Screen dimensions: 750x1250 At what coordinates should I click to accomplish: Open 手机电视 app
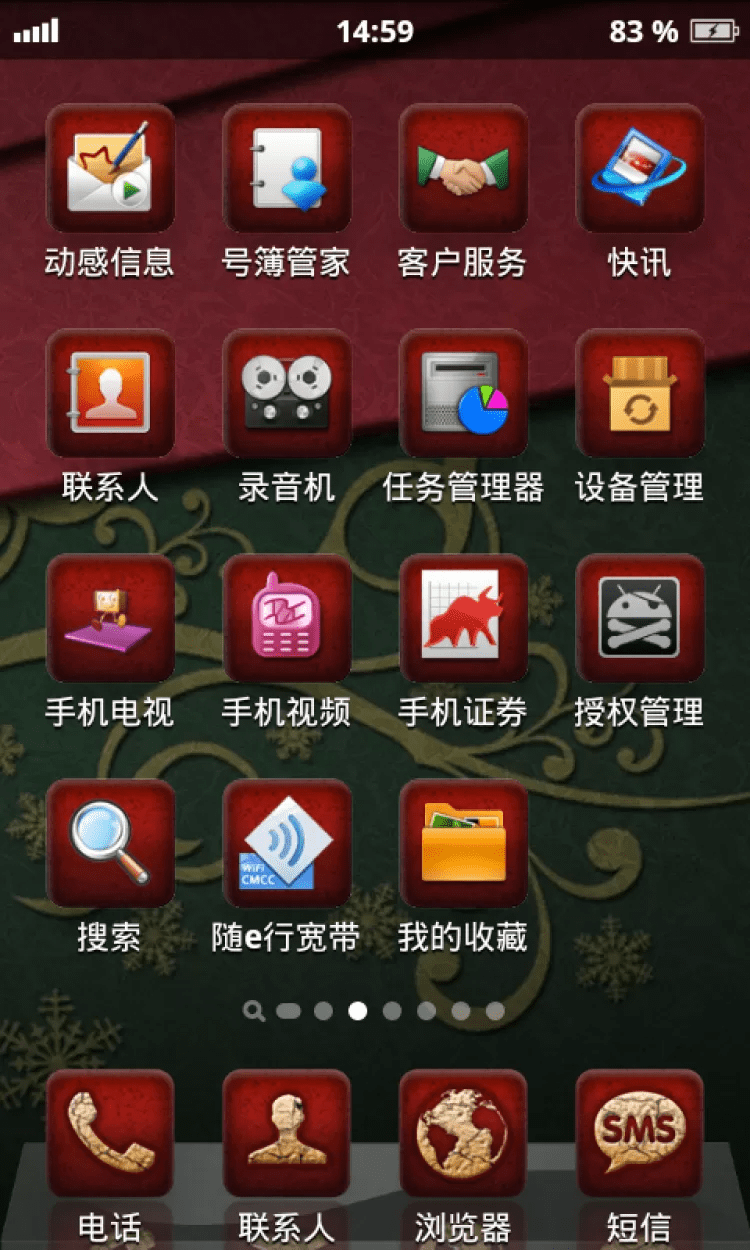(x=110, y=618)
